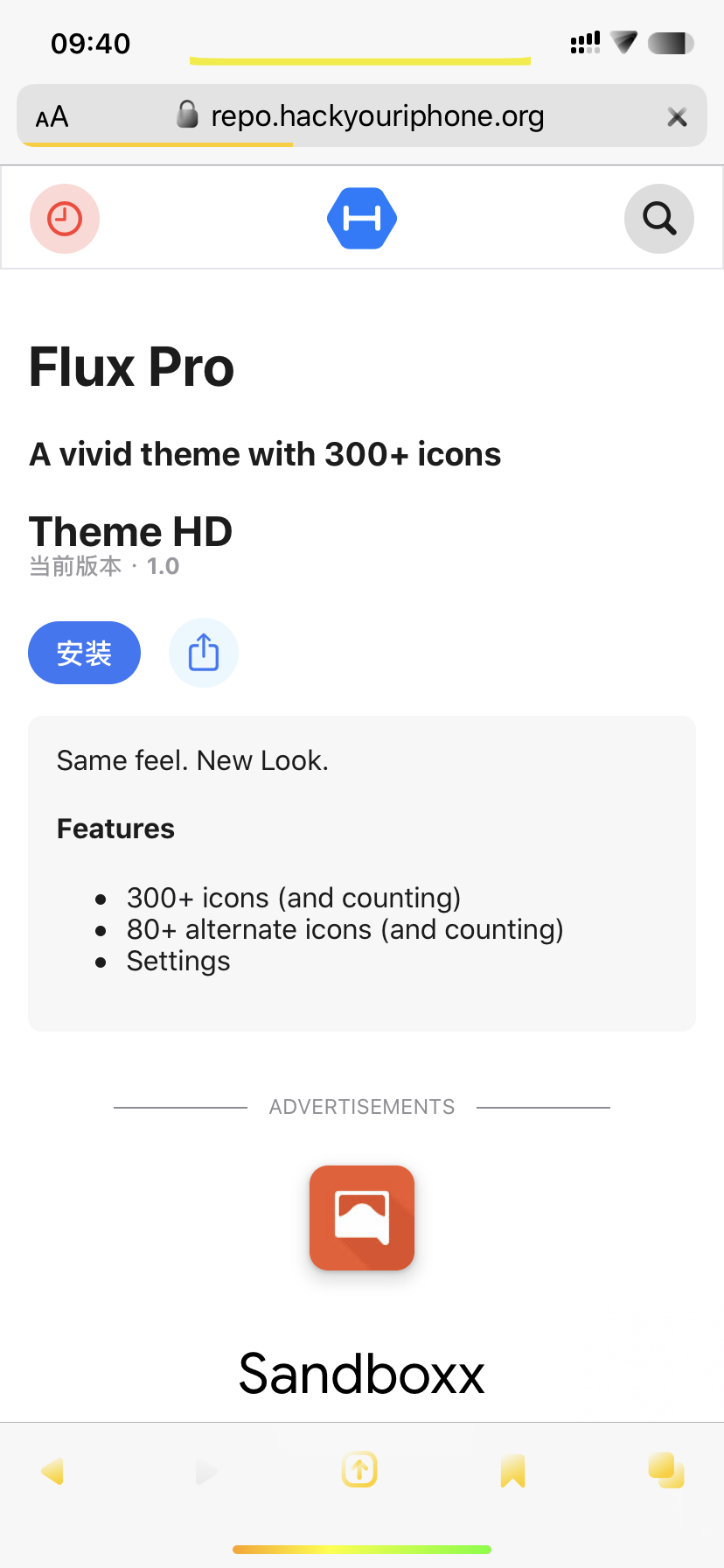
Task: Tap the repo.hackyouriphone.org address field
Action: point(376,116)
